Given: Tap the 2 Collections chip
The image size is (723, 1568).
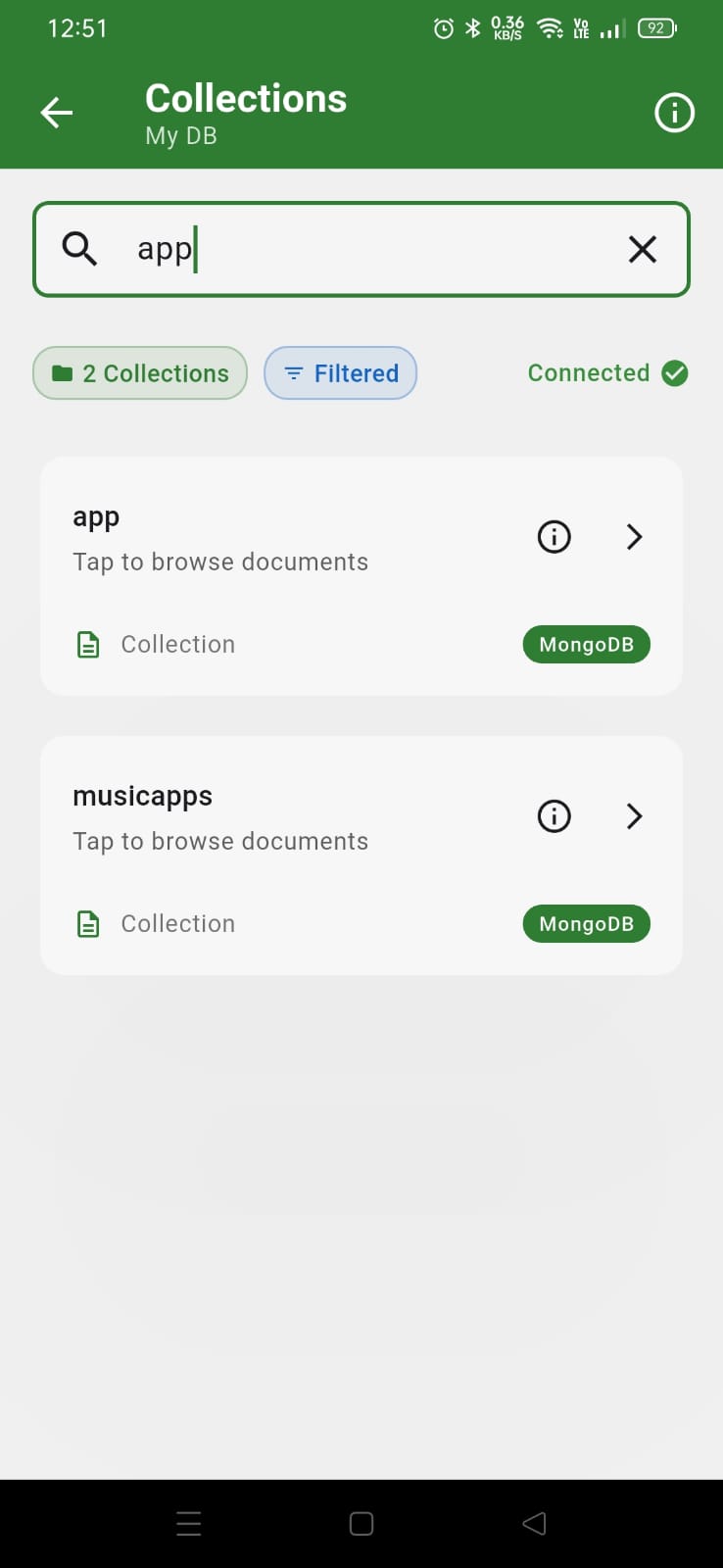Looking at the screenshot, I should (140, 373).
